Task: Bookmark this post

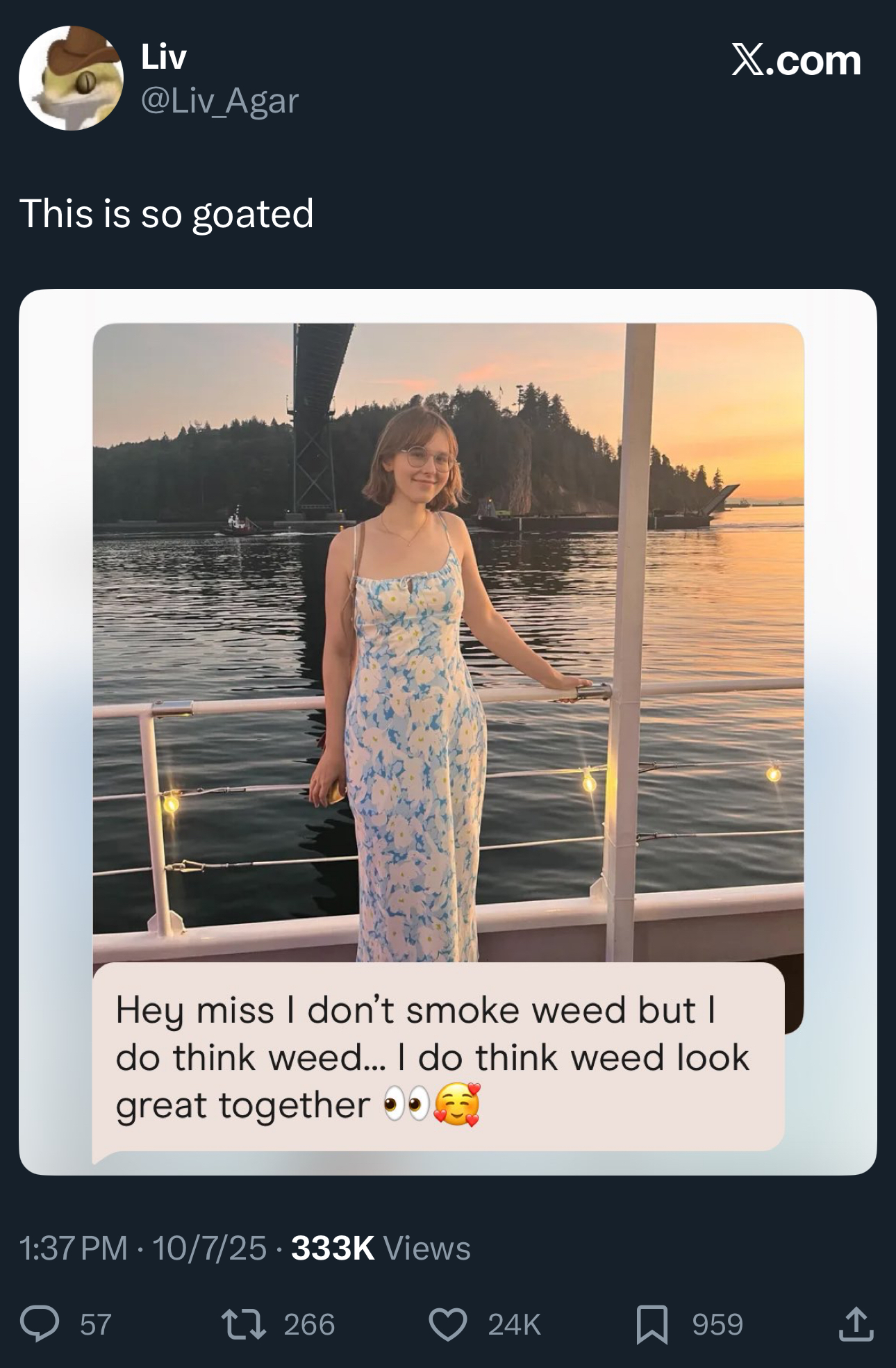Action: [x=652, y=1324]
